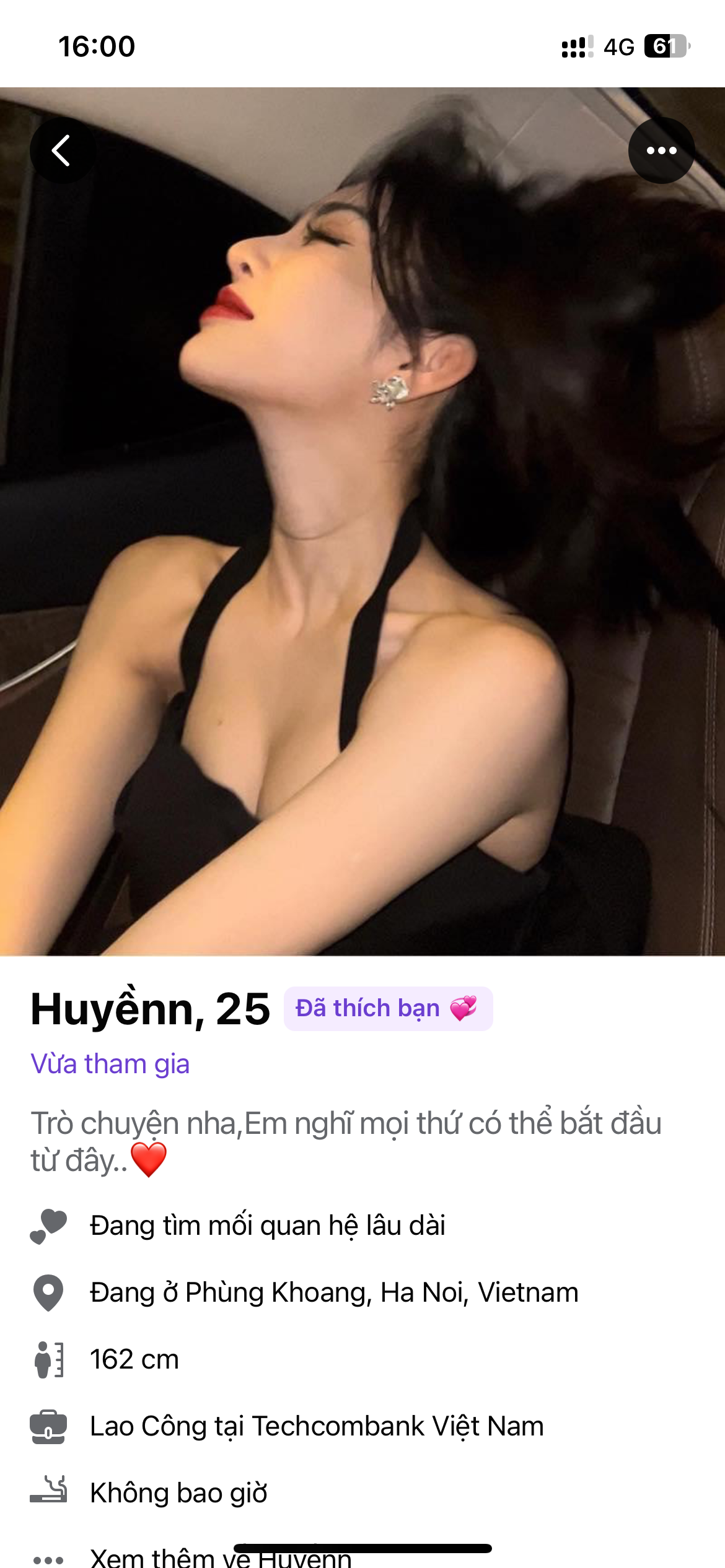
Task: Open Huyềnn's profile photo
Action: 362,557
